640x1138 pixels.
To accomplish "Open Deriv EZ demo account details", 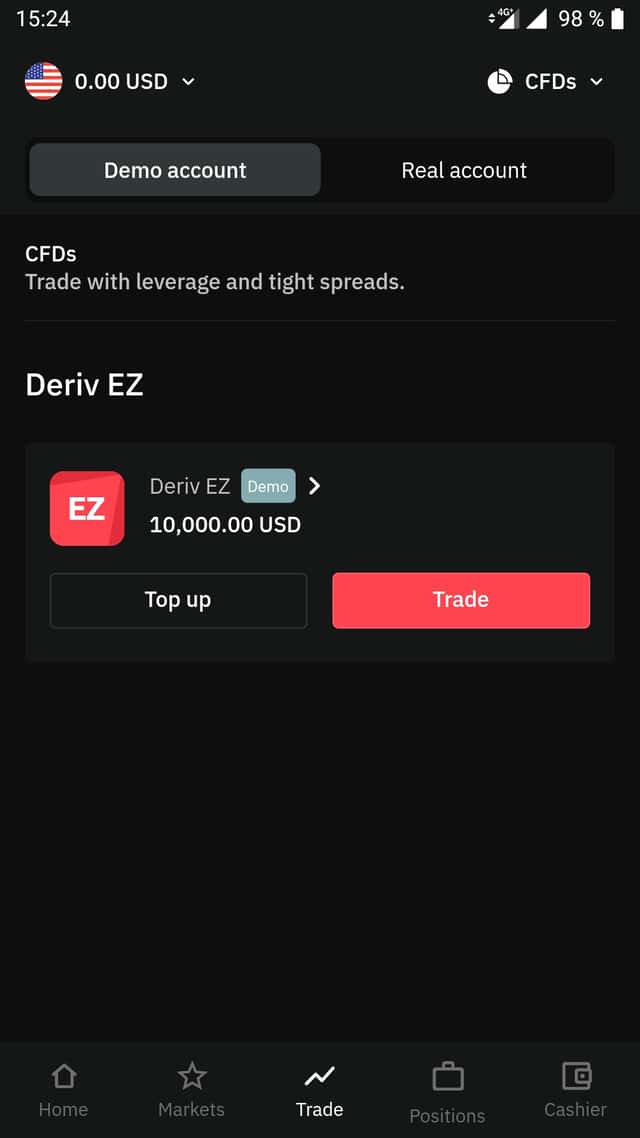I will pos(314,487).
